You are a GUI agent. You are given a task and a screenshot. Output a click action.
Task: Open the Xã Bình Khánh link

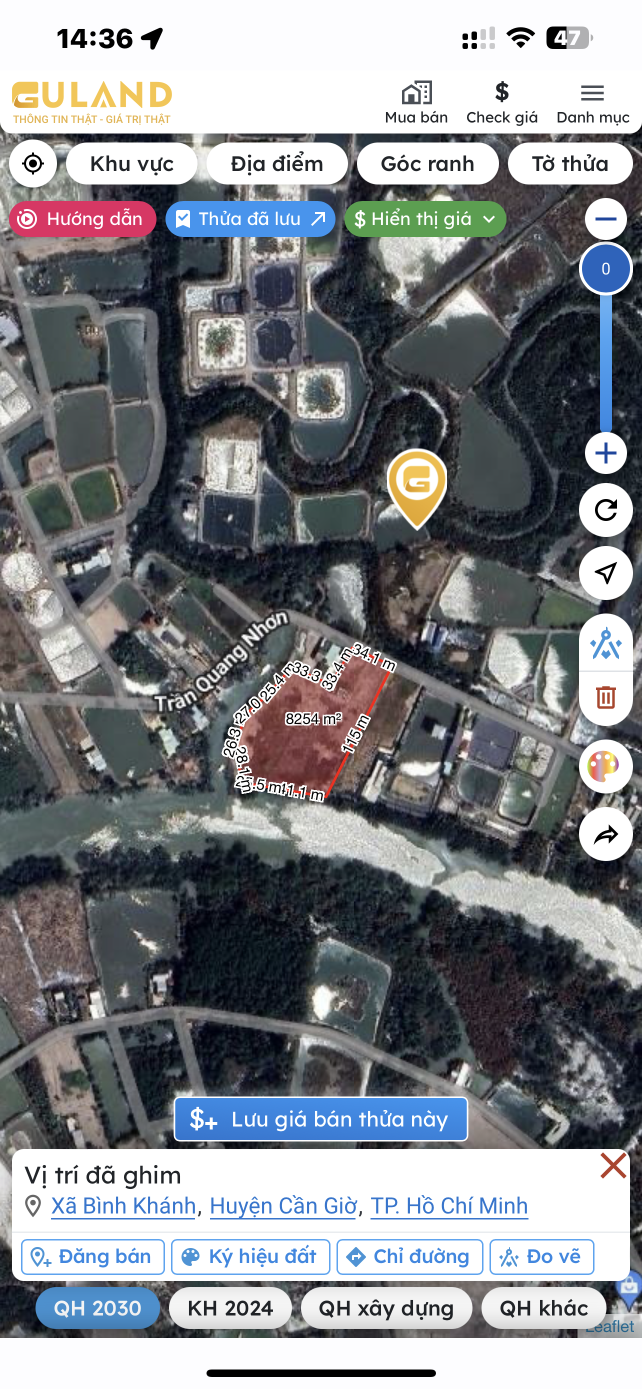pos(123,1206)
